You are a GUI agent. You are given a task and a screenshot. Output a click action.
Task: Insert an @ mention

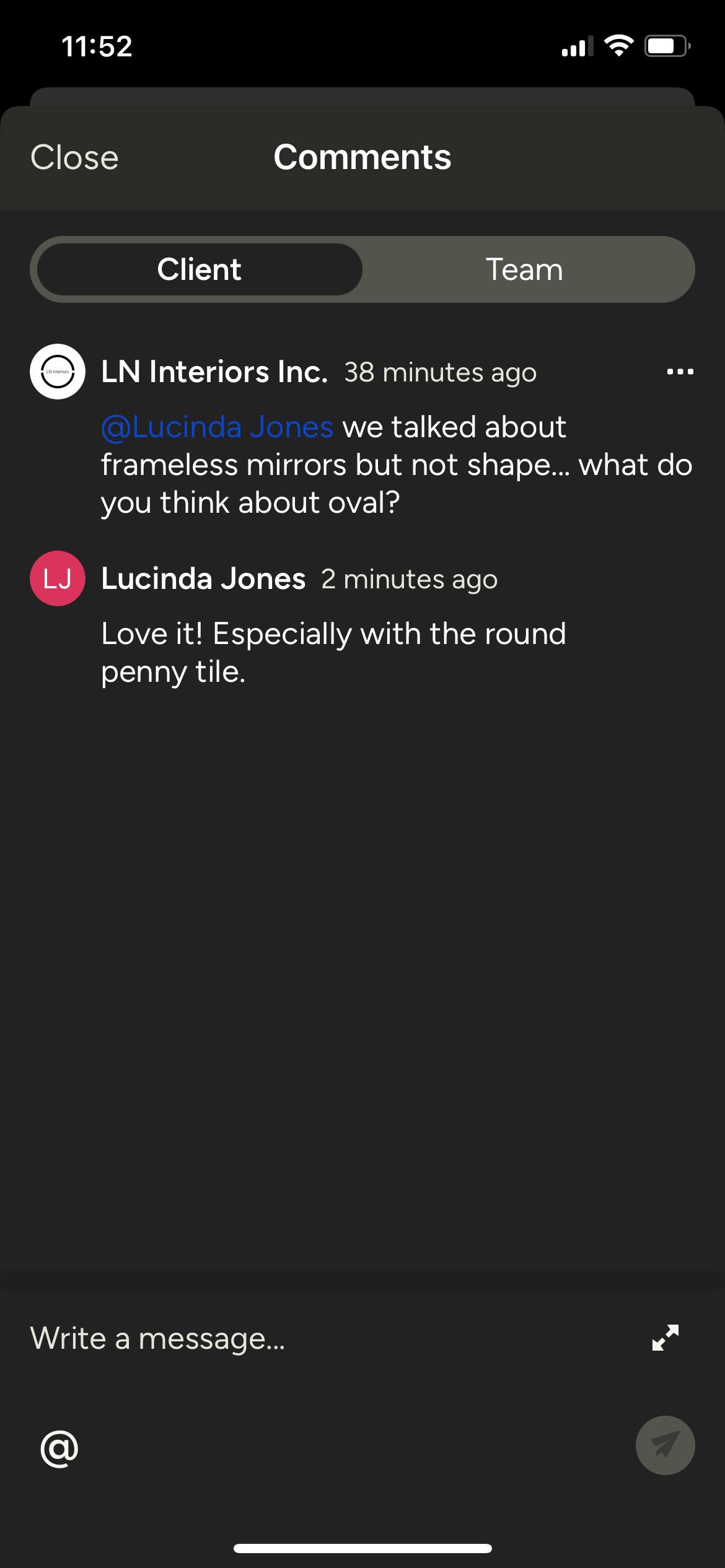click(59, 1448)
